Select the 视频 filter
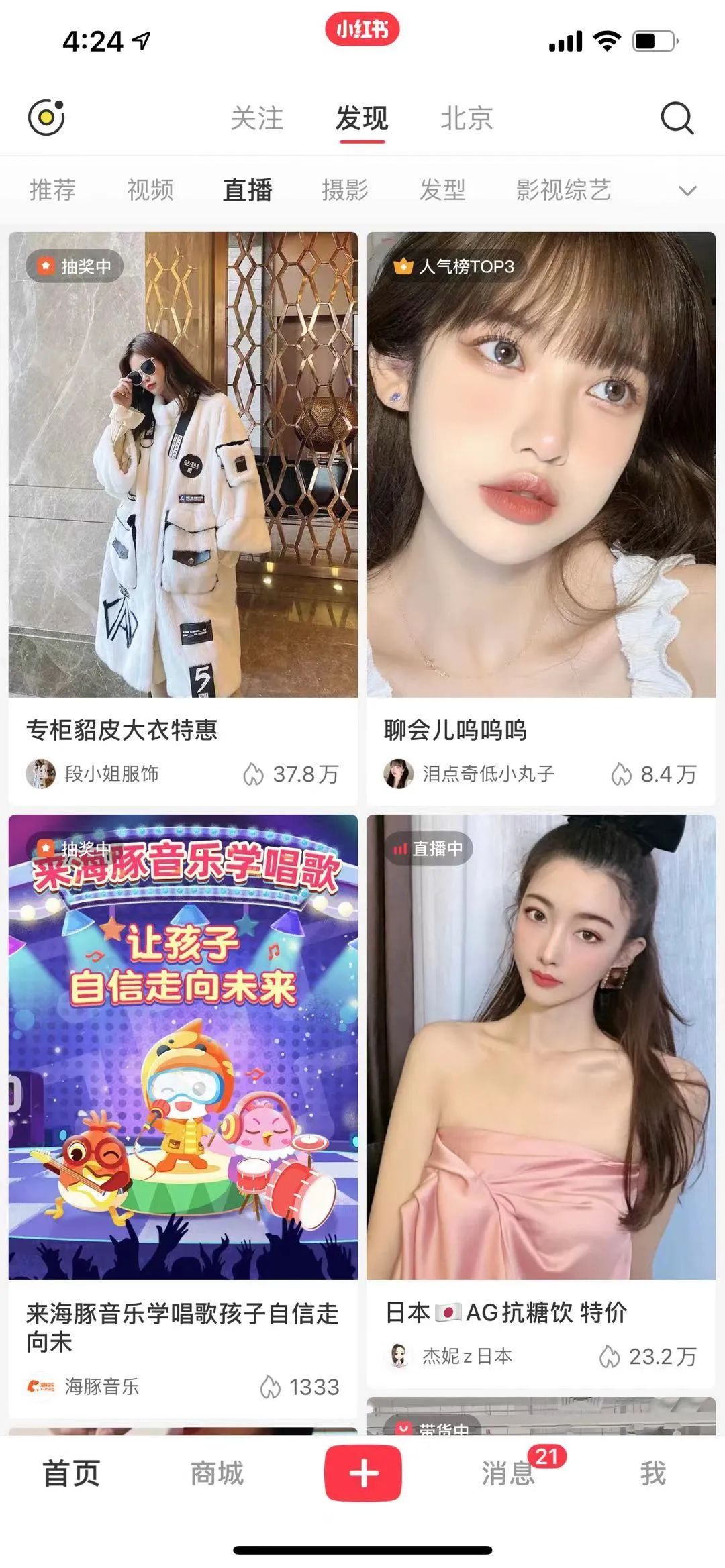 click(150, 190)
